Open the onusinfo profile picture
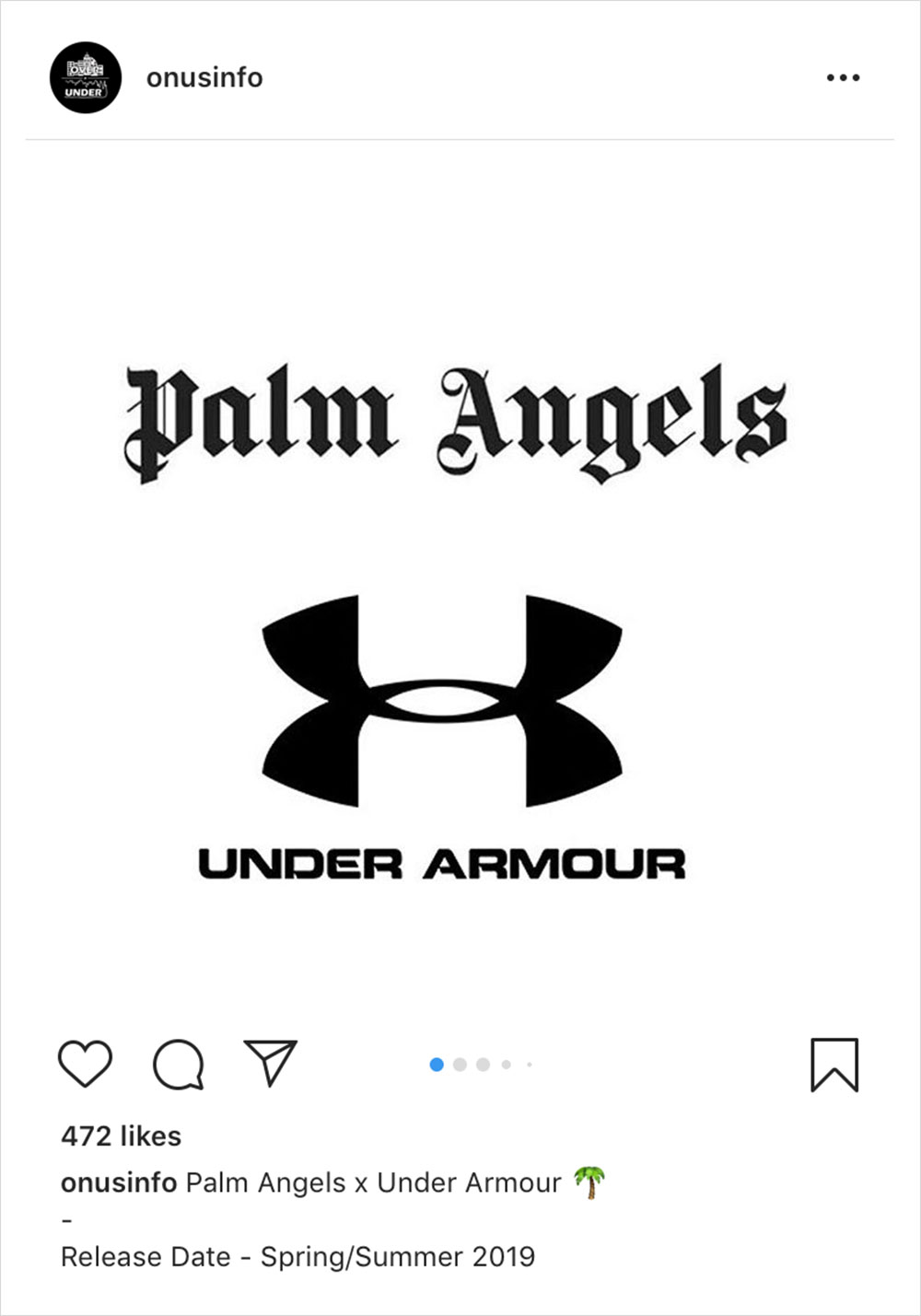The height and width of the screenshot is (1316, 921). [x=85, y=77]
